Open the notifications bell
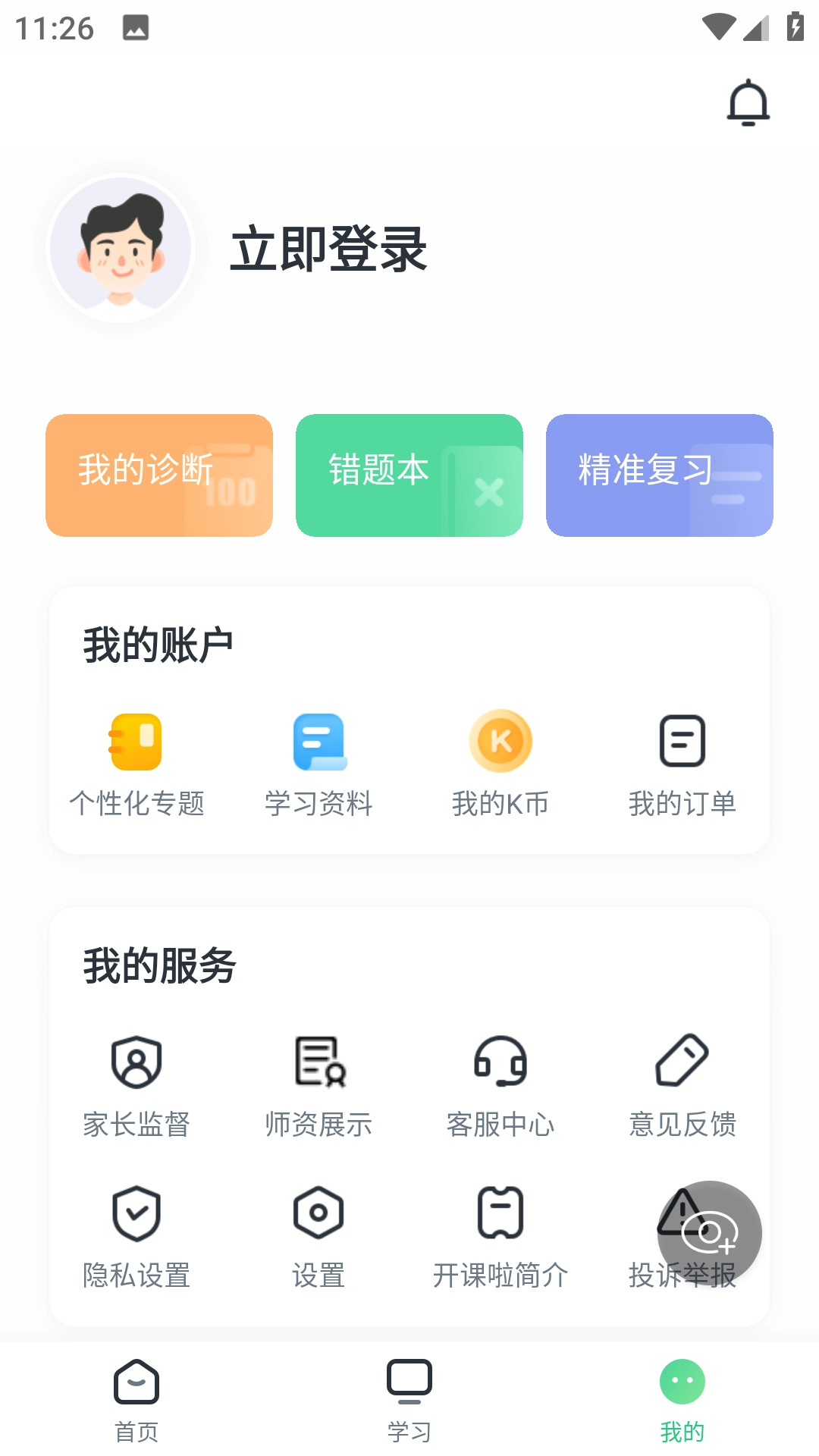819x1456 pixels. point(748,102)
